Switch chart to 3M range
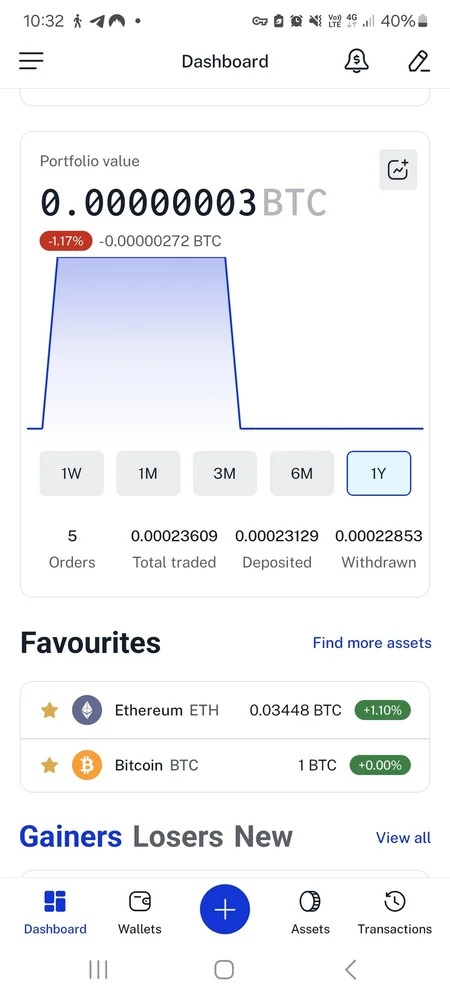This screenshot has height=1000, width=450. coord(225,473)
